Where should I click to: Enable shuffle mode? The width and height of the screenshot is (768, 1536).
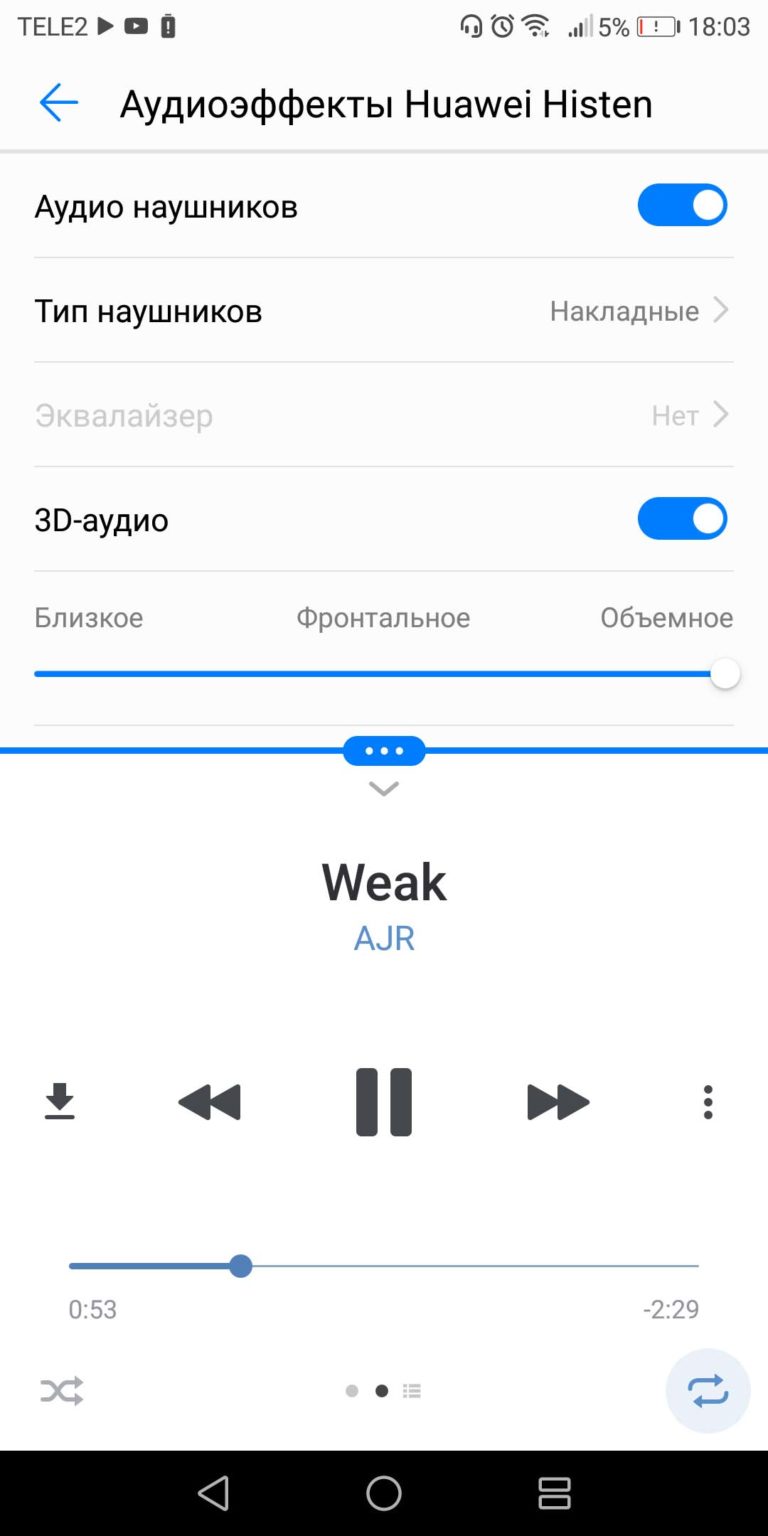[x=62, y=1391]
